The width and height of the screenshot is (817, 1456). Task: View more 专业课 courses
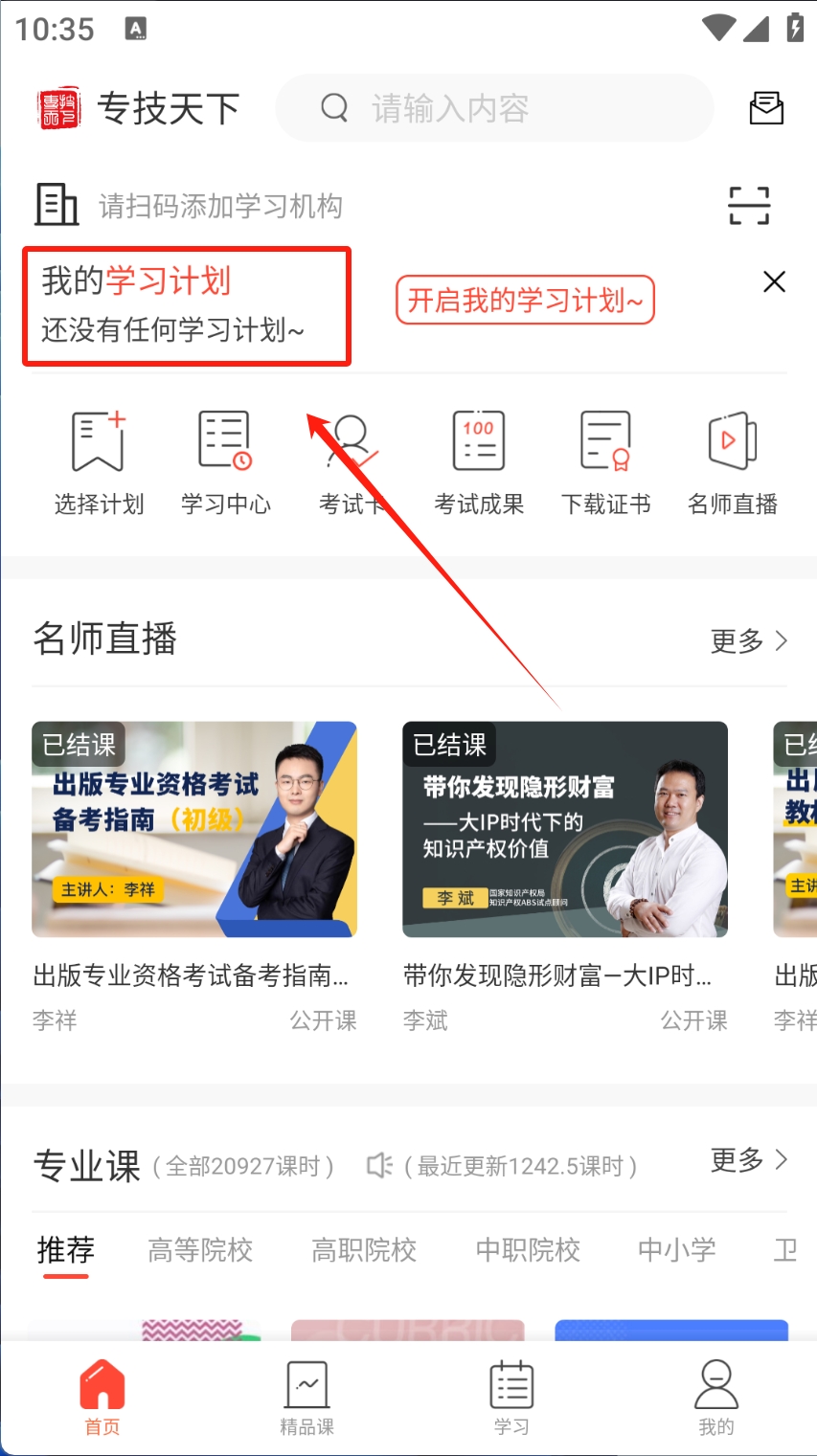point(748,1160)
